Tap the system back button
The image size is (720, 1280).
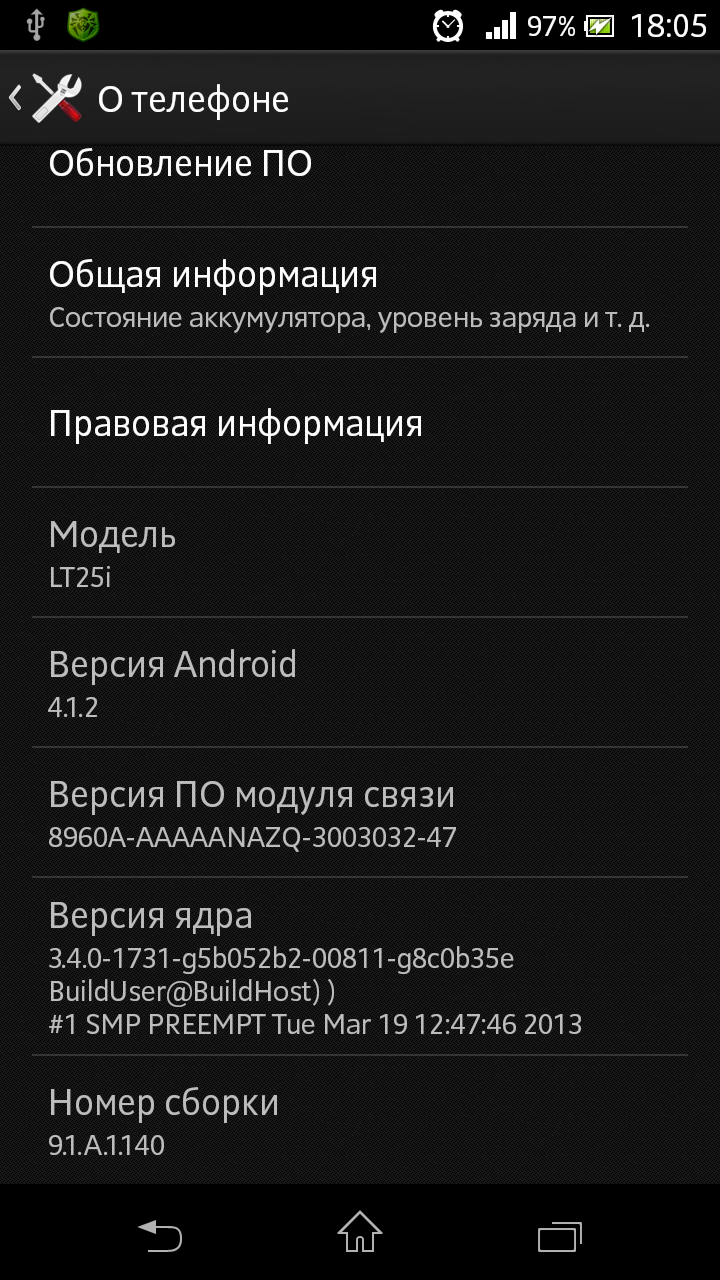click(x=160, y=1234)
